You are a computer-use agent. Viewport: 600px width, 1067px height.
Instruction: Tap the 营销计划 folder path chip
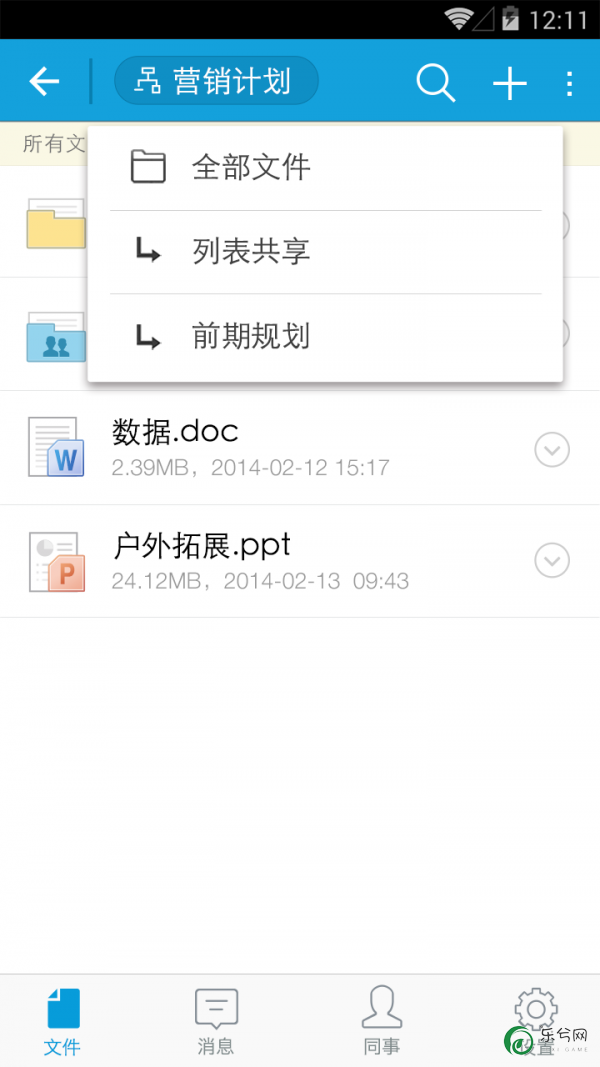(216, 82)
